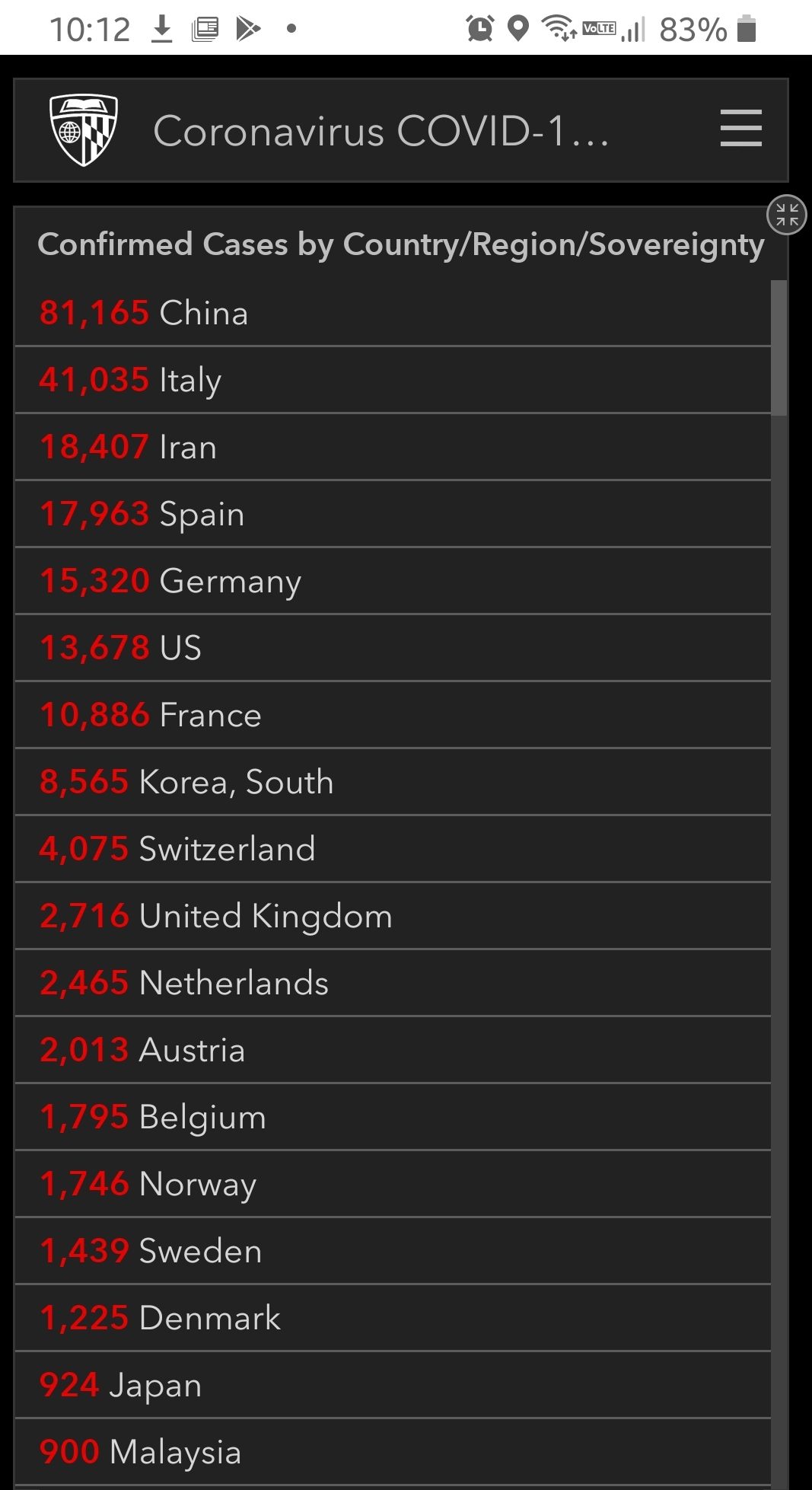Open the Austria entry

tap(393, 1050)
